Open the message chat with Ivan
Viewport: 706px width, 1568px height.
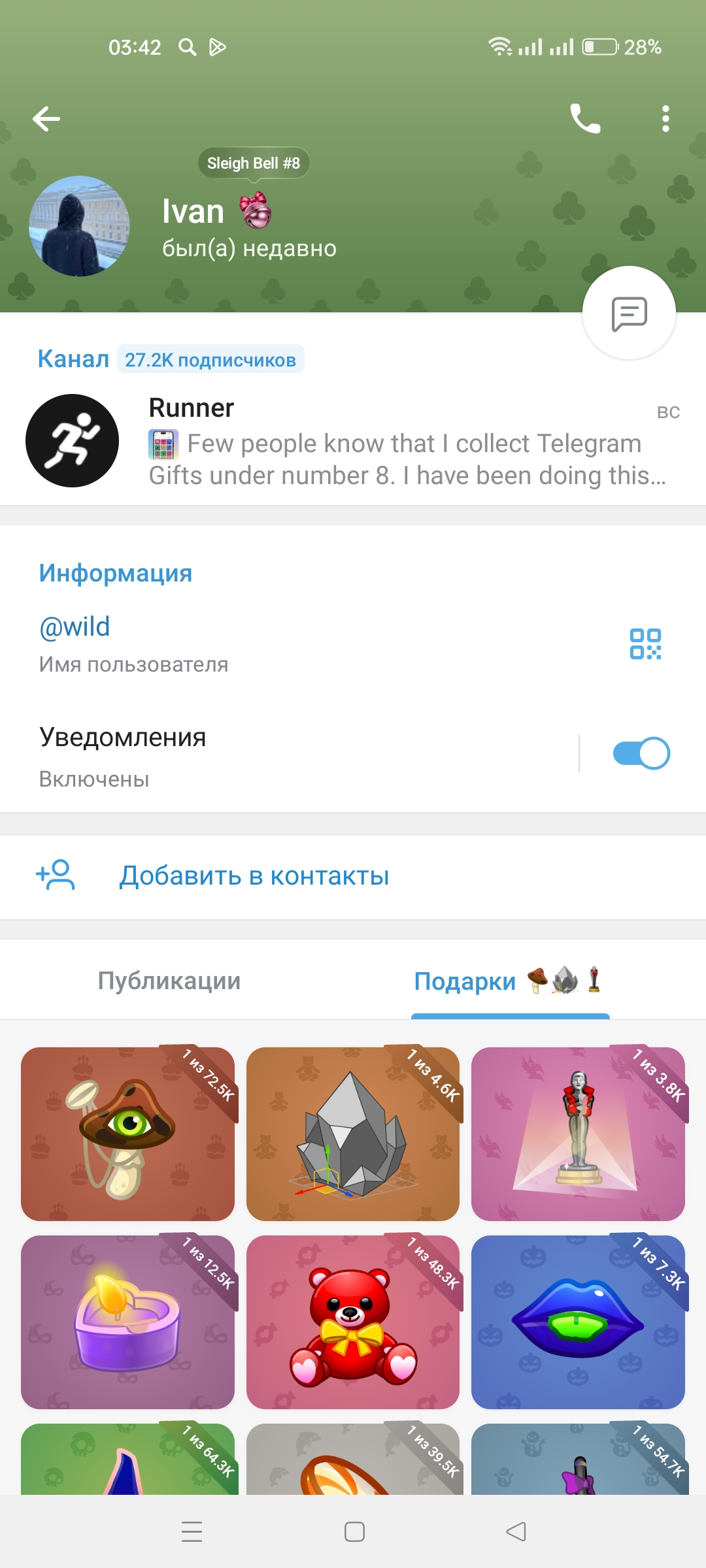point(629,314)
